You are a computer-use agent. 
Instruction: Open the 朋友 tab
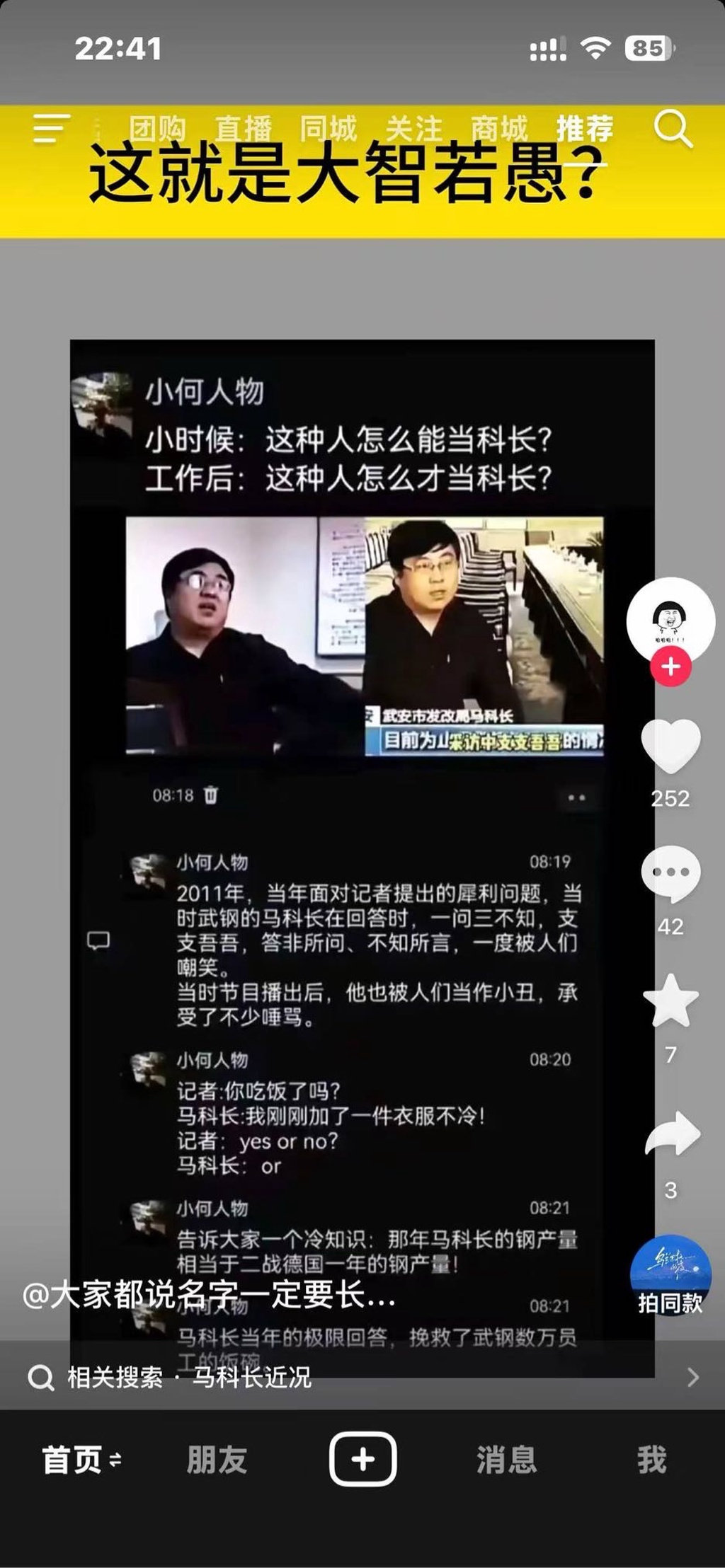pos(217,1460)
